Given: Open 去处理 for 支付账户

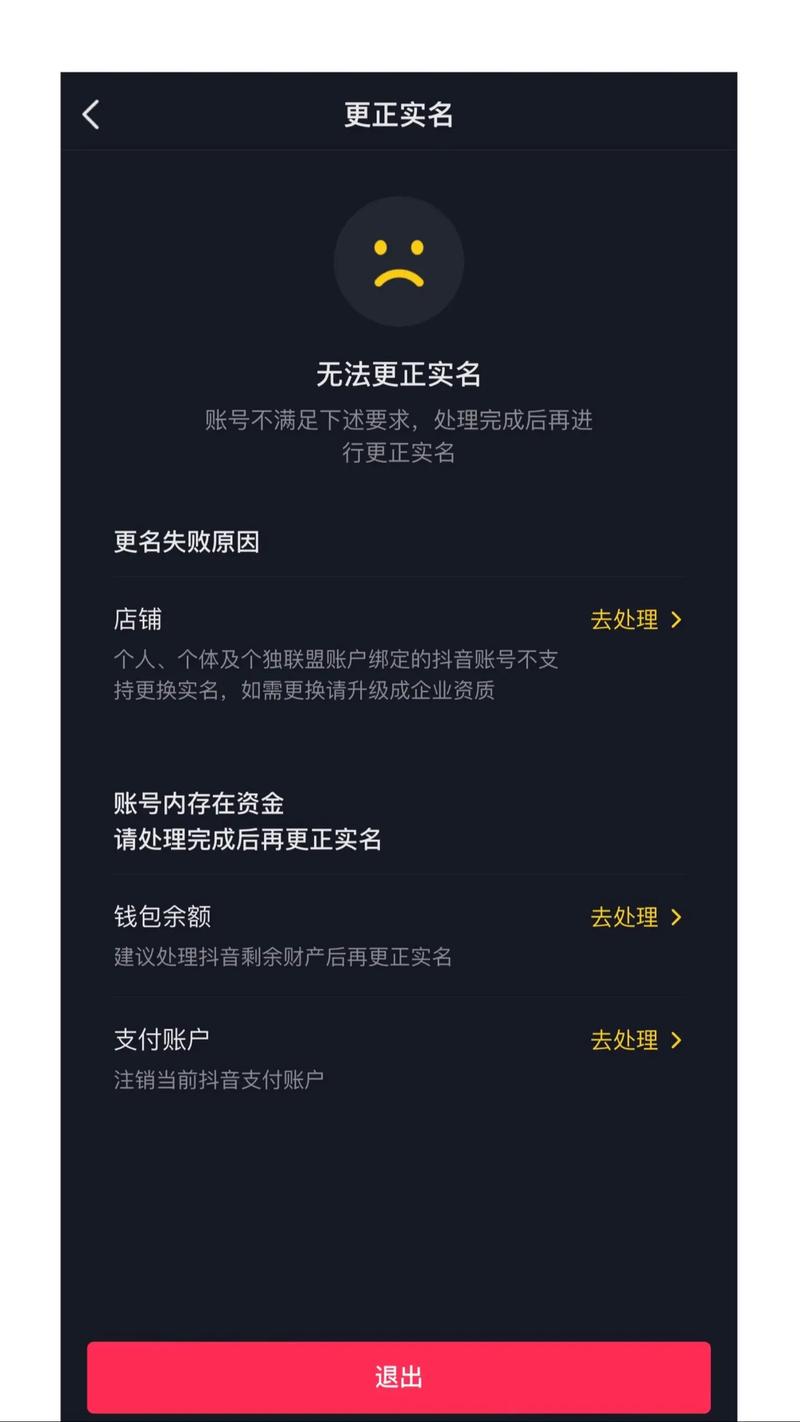Looking at the screenshot, I should 635,1040.
